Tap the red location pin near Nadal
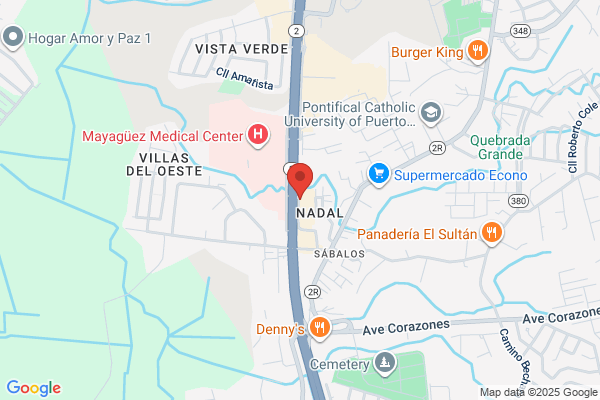This screenshot has height=400, width=600. click(x=300, y=180)
